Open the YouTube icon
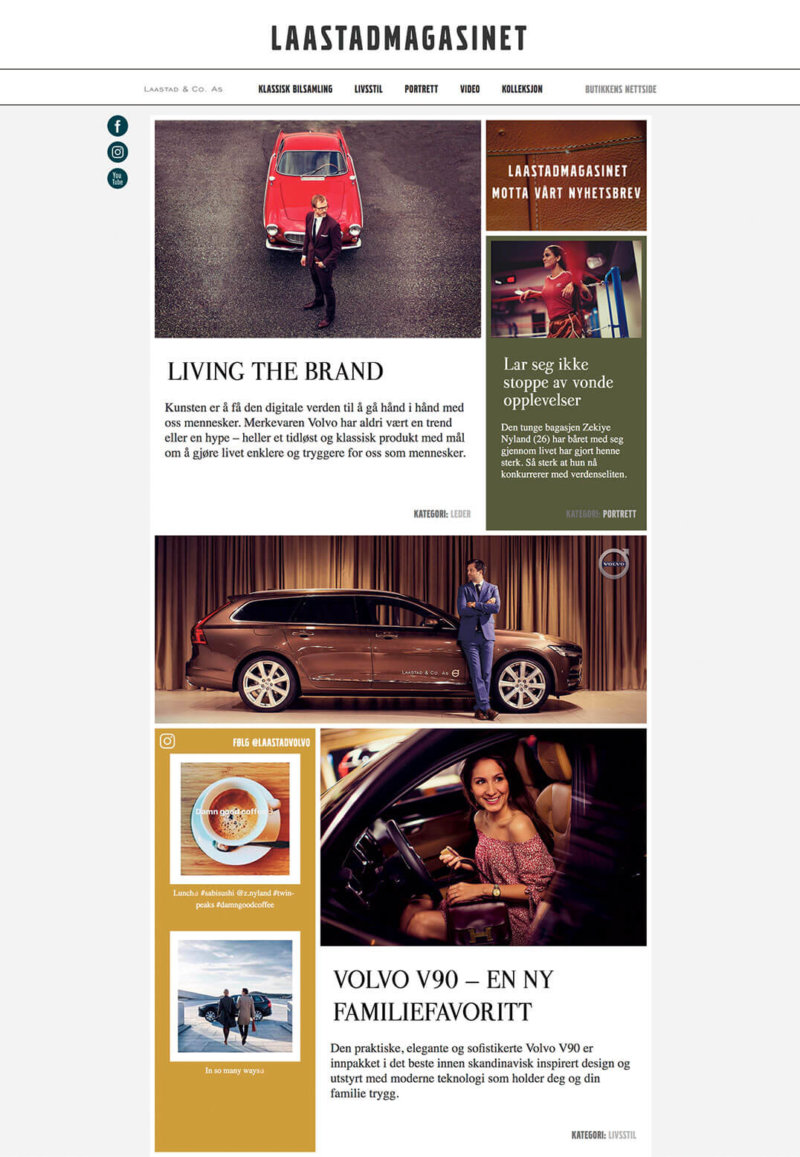Image resolution: width=800 pixels, height=1157 pixels. 118,179
